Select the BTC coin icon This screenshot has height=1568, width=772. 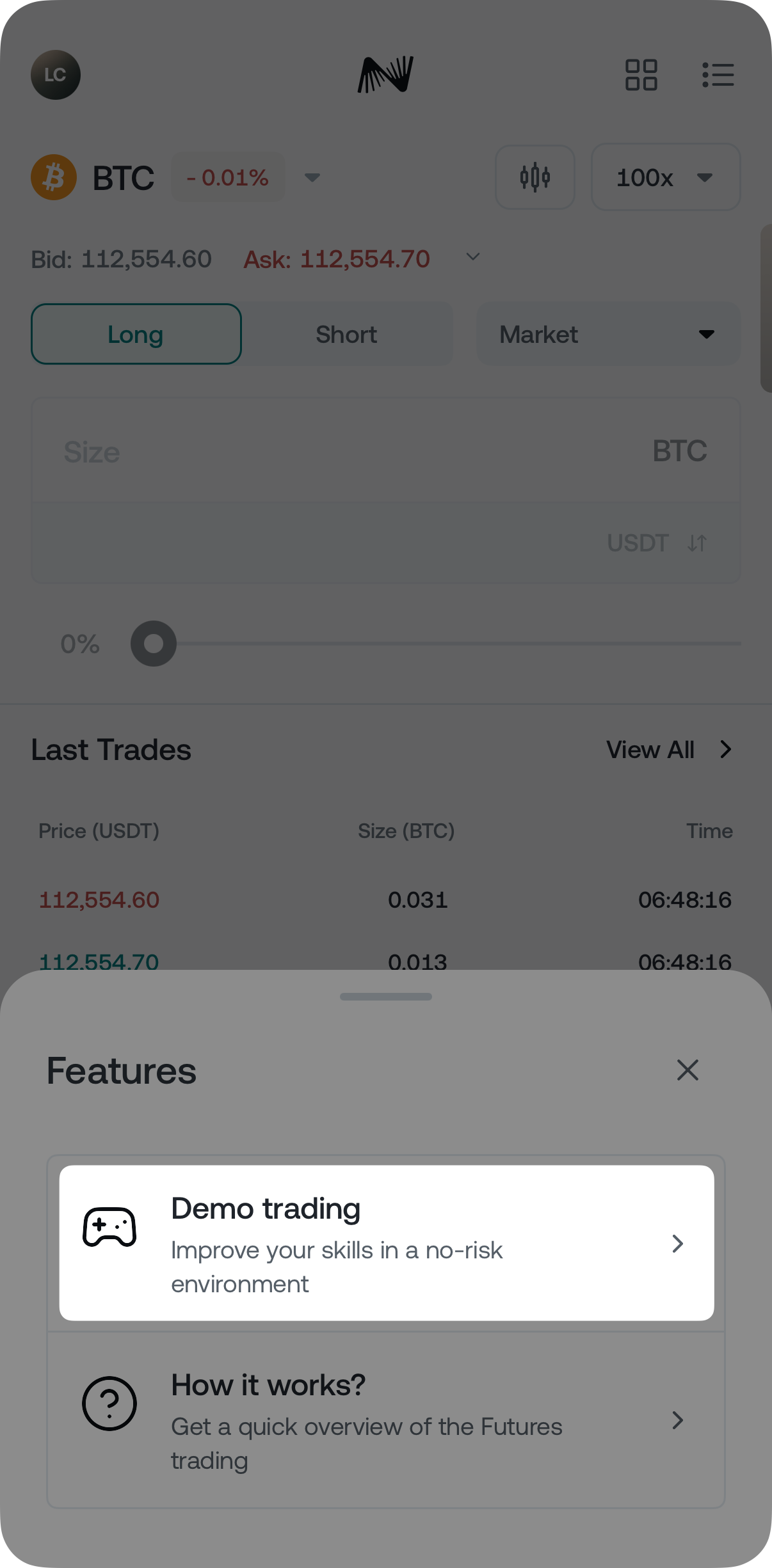(54, 177)
